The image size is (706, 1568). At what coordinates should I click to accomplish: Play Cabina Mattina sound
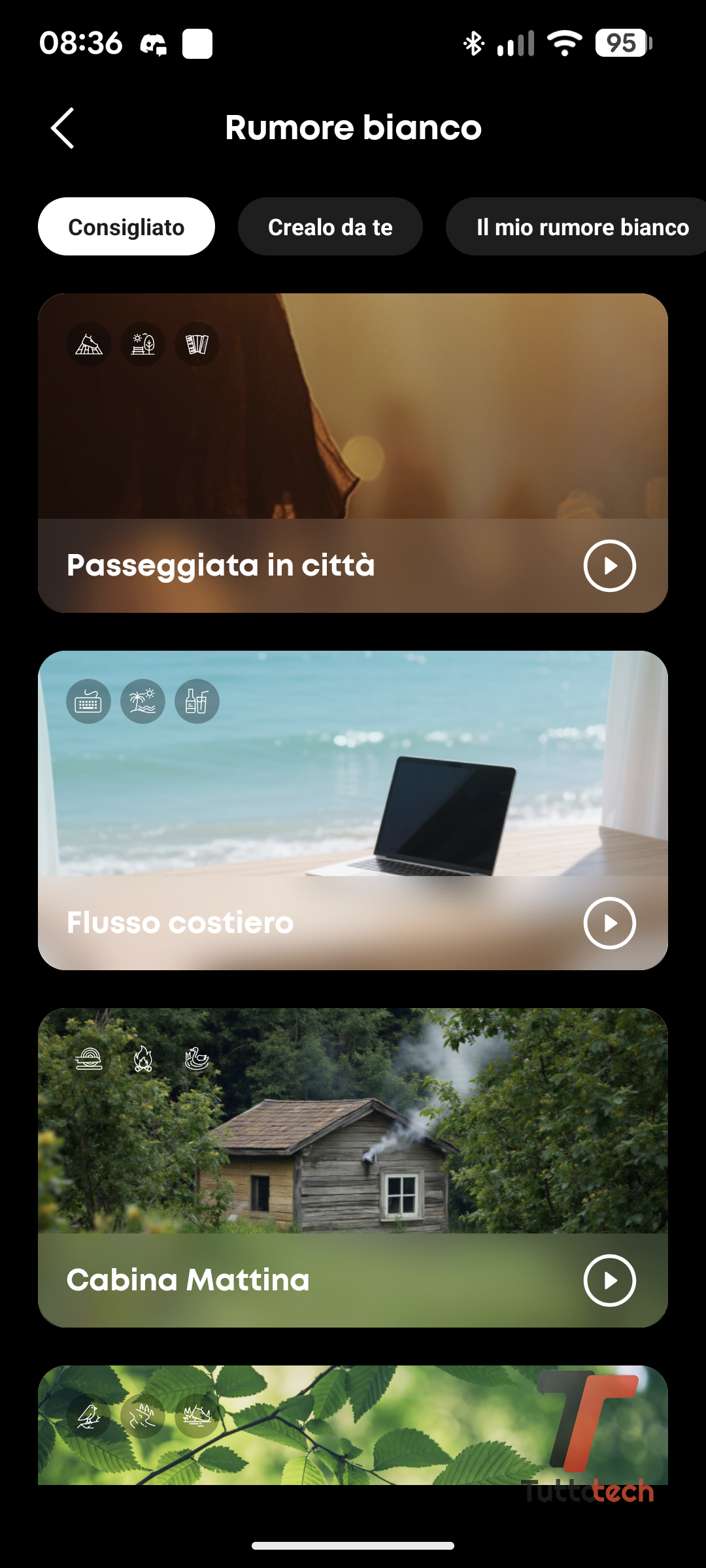609,1281
